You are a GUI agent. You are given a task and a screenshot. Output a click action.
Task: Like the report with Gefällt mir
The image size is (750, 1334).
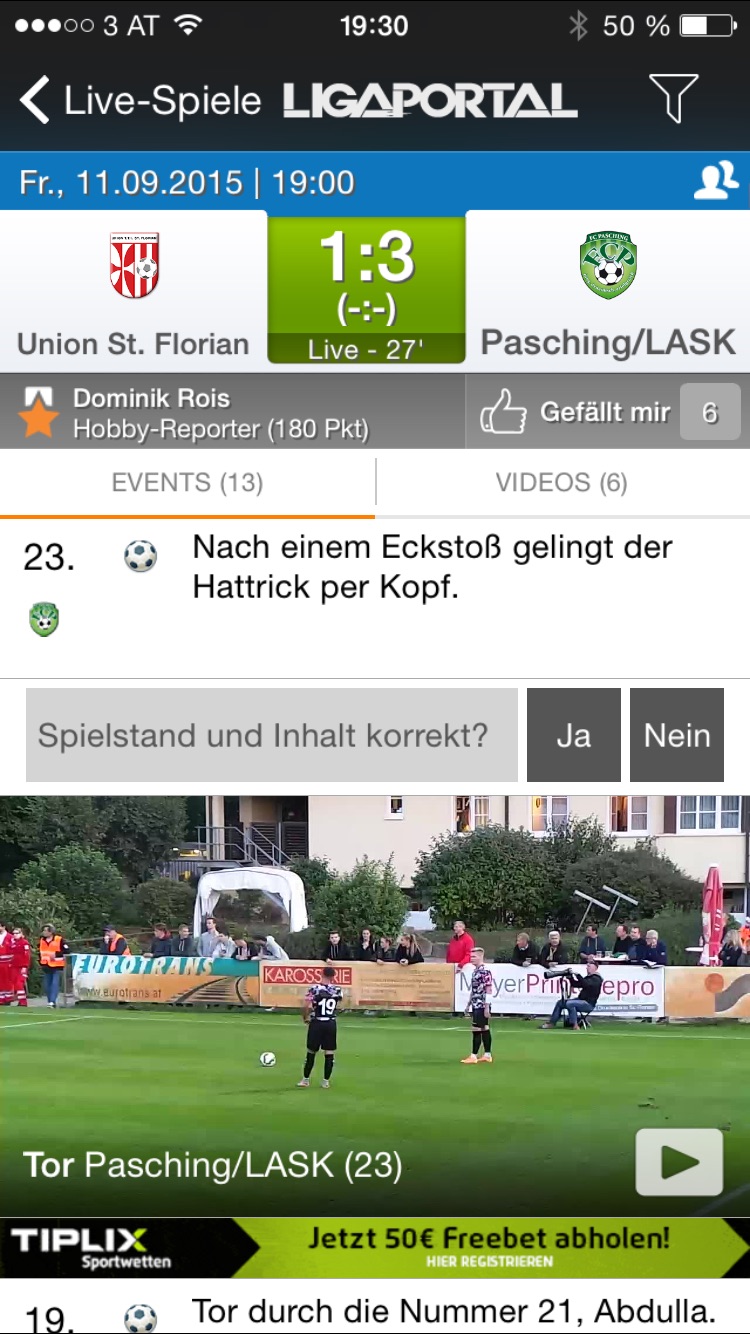608,411
